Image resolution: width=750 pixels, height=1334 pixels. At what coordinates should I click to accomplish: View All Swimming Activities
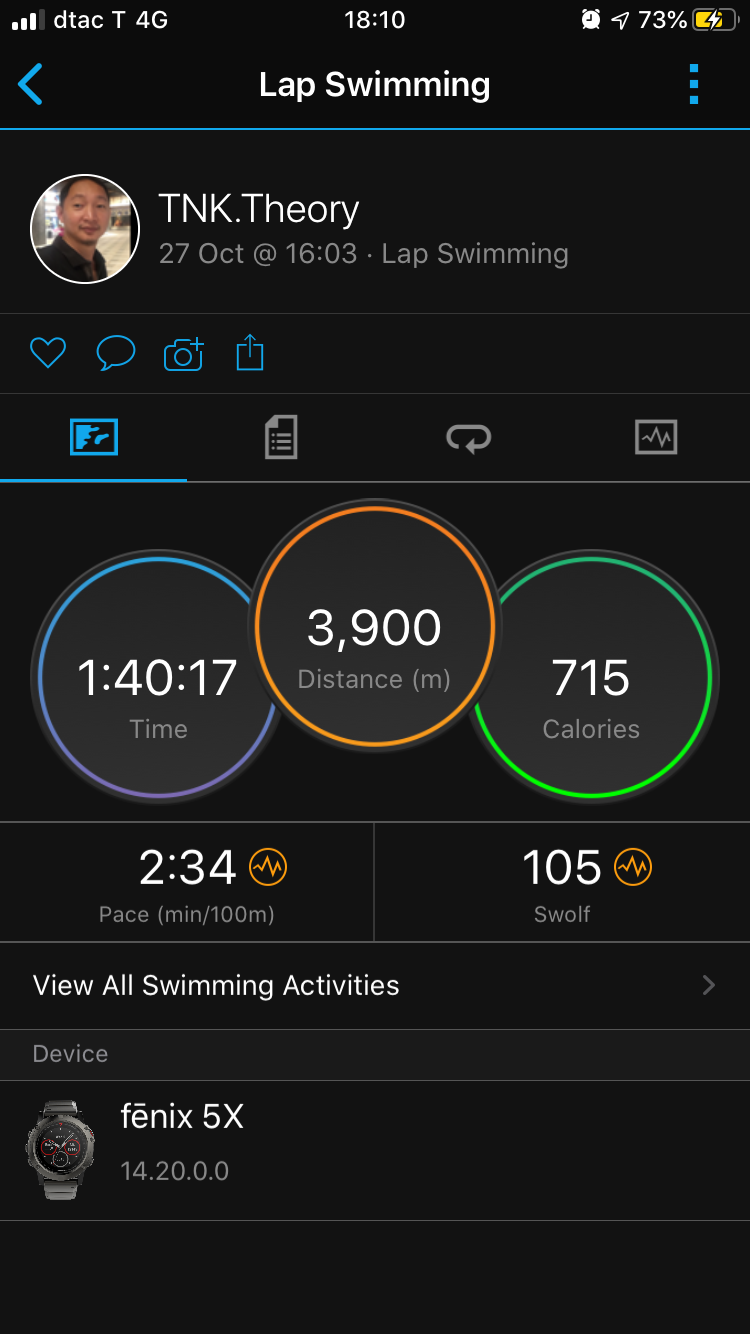pyautogui.click(x=375, y=985)
